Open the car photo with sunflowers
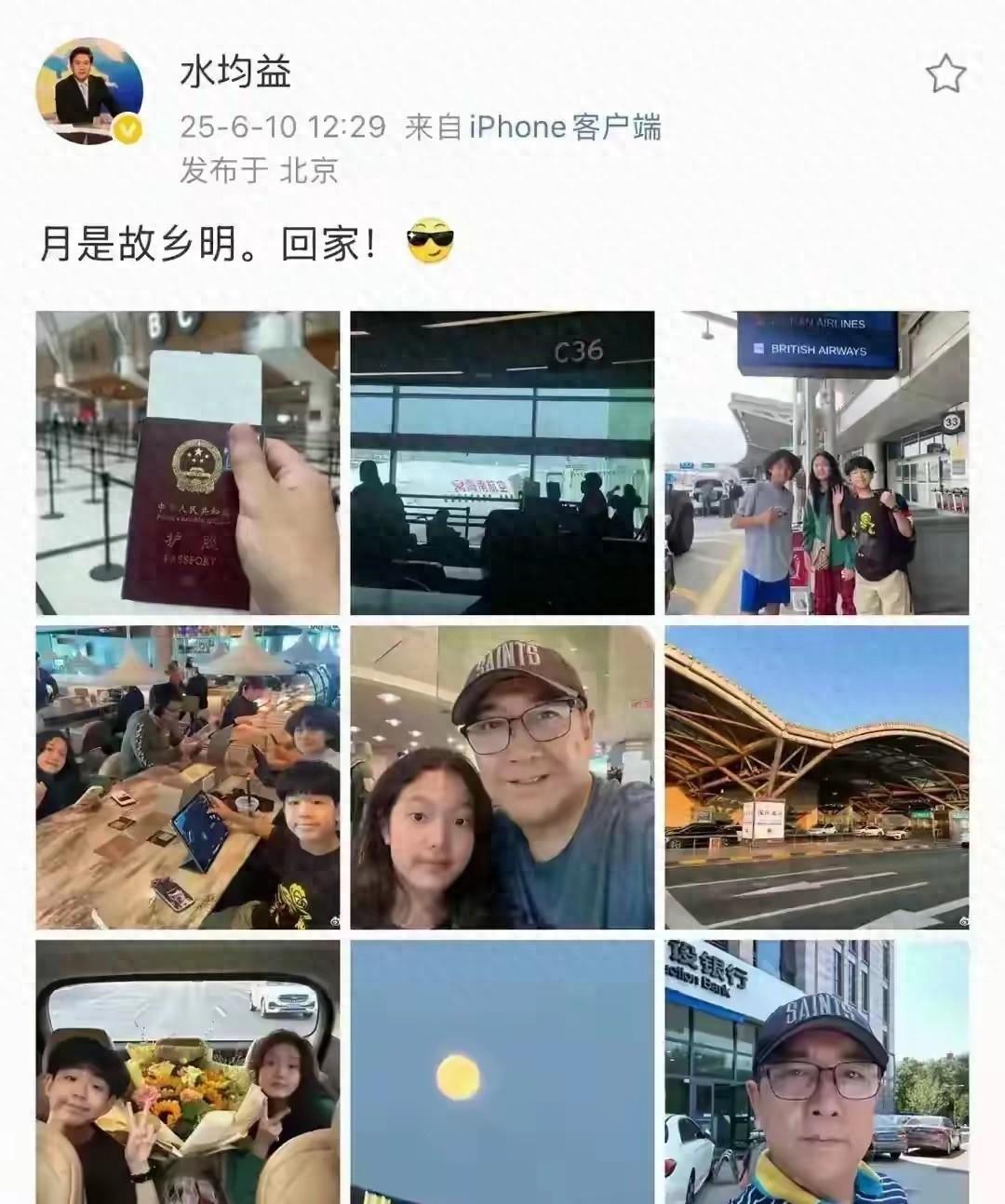The image size is (1005, 1204). 188,1072
